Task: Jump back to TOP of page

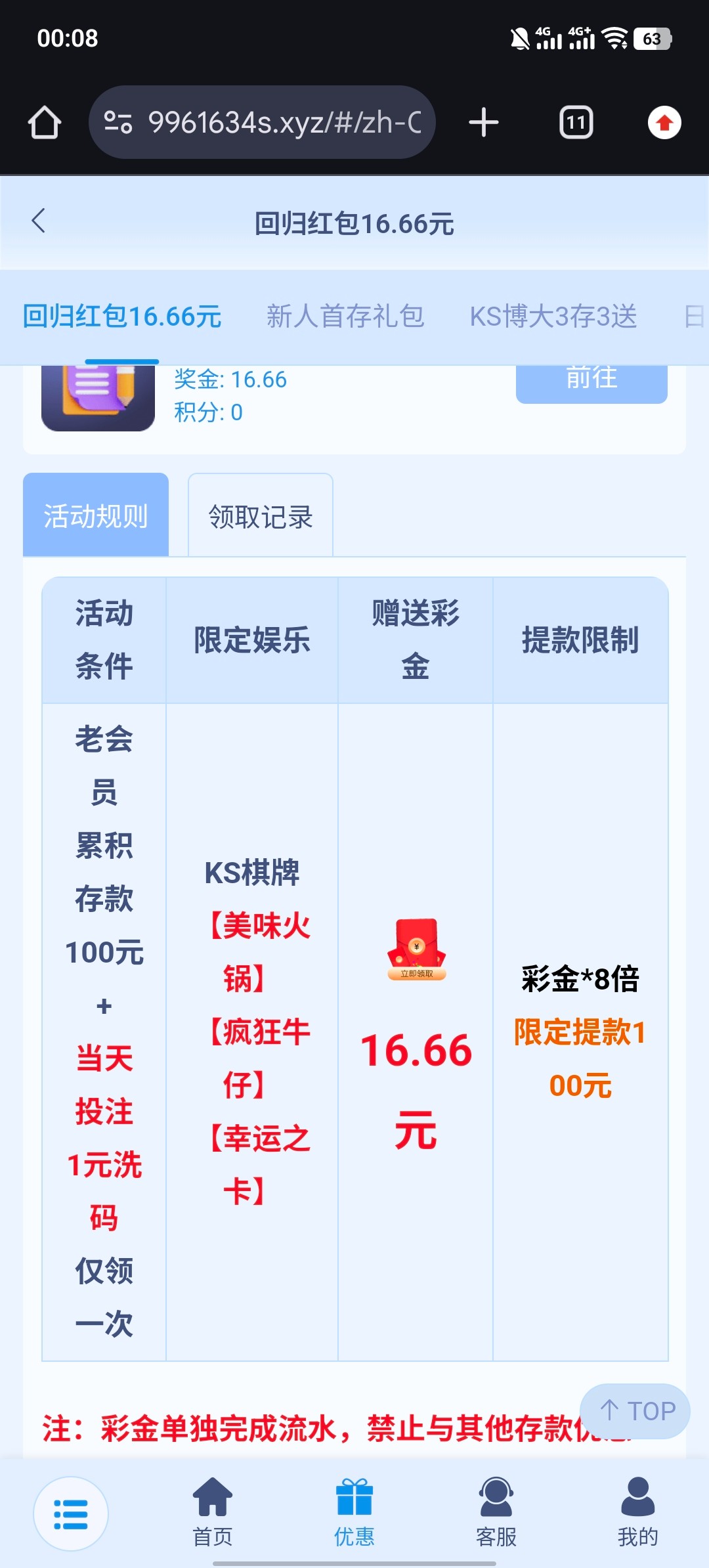Action: click(635, 1410)
